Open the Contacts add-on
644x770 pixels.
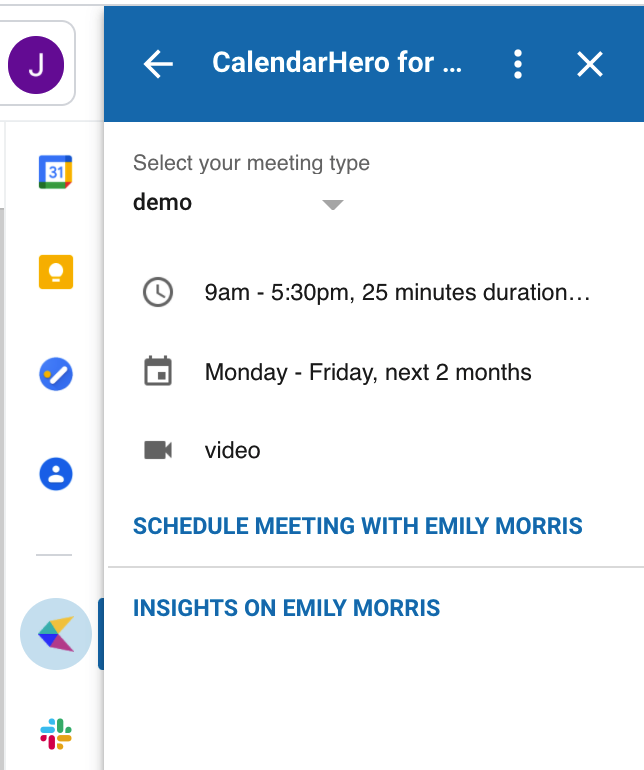tap(56, 472)
